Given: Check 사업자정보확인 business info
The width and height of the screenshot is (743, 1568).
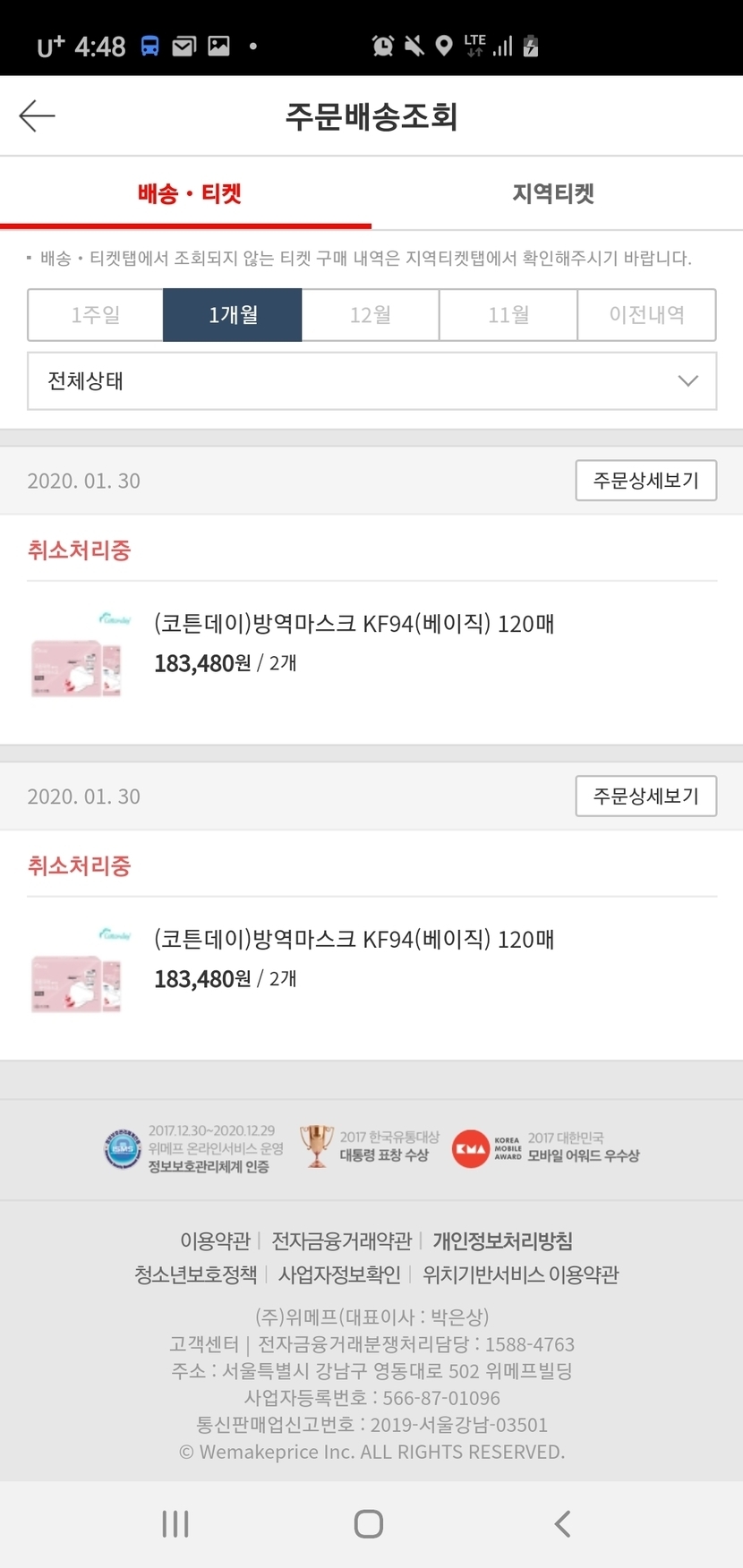Looking at the screenshot, I should pos(339,1275).
